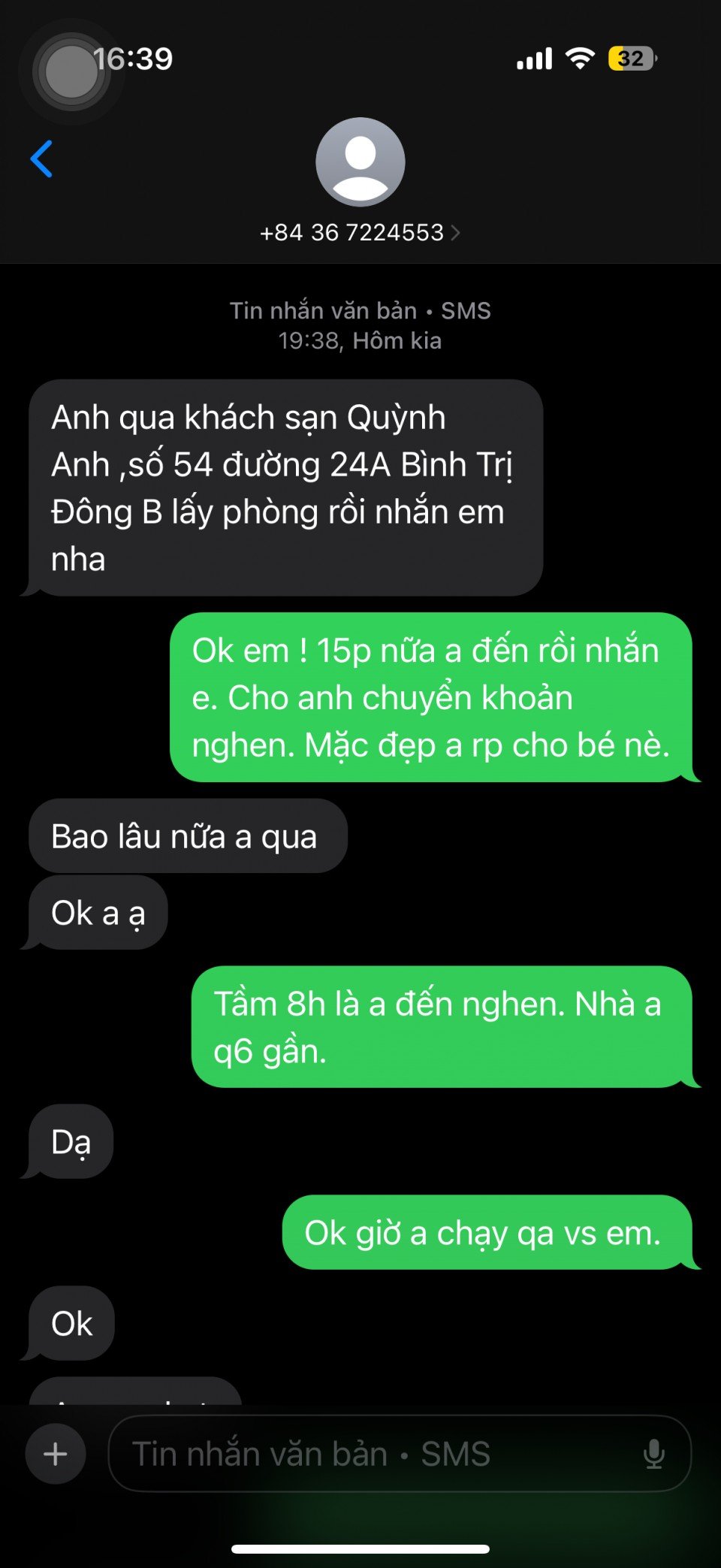Start voice dictation with the microphone
721x1568 pixels.
coord(654,1454)
